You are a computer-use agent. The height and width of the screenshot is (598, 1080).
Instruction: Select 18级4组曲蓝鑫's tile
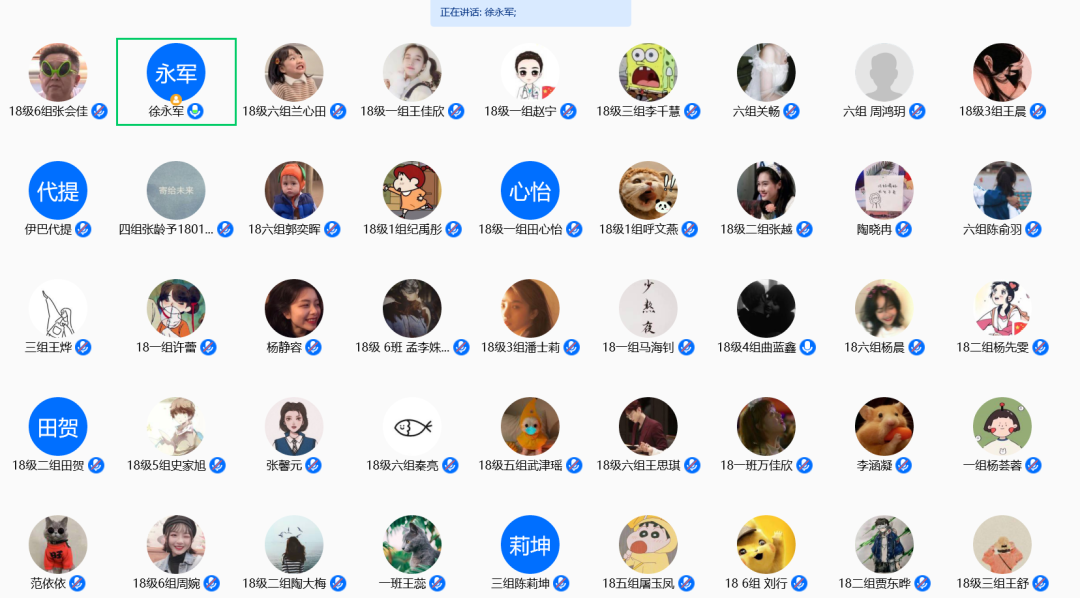coord(766,309)
